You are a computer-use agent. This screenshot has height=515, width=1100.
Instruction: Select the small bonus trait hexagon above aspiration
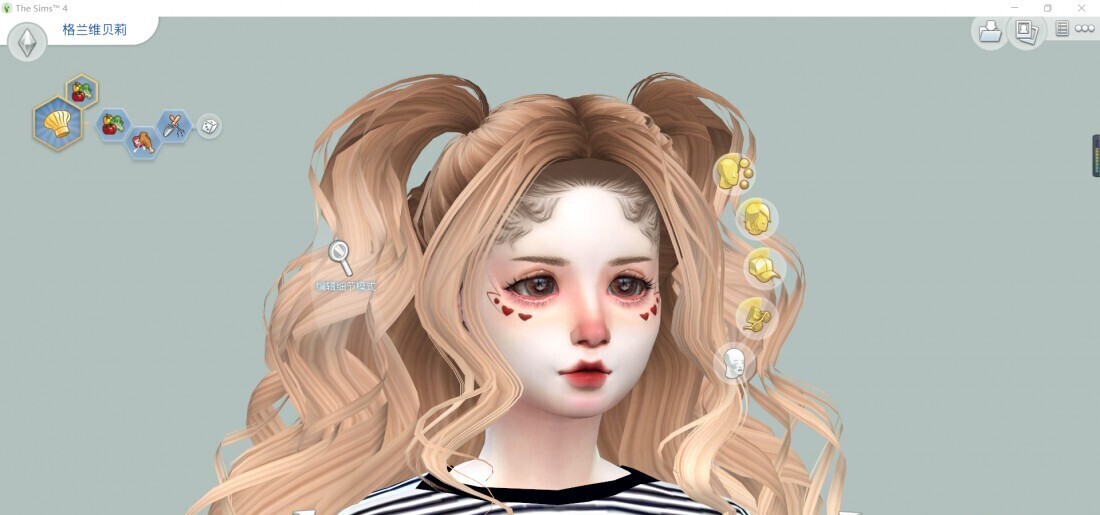(81, 91)
